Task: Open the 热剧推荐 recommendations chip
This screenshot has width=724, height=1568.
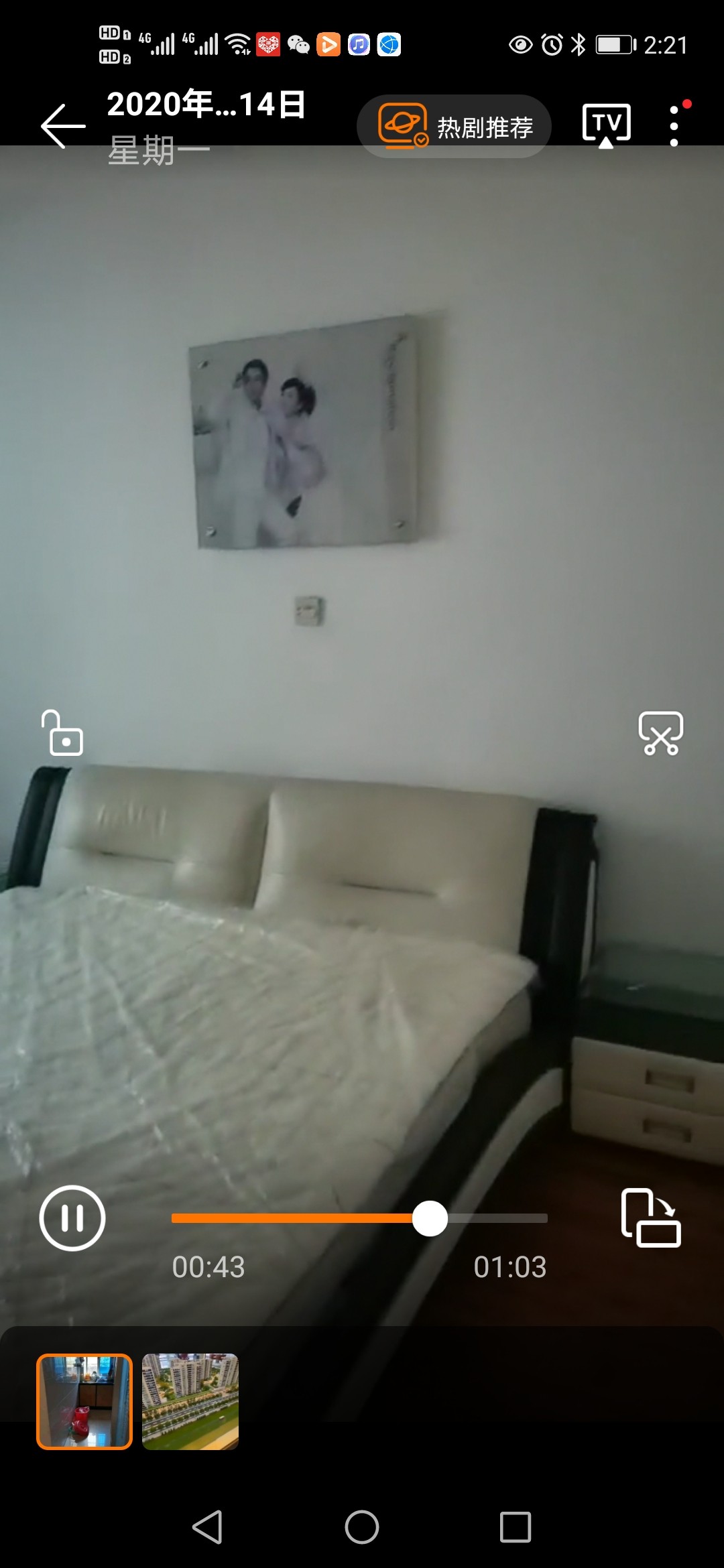Action: [x=455, y=126]
